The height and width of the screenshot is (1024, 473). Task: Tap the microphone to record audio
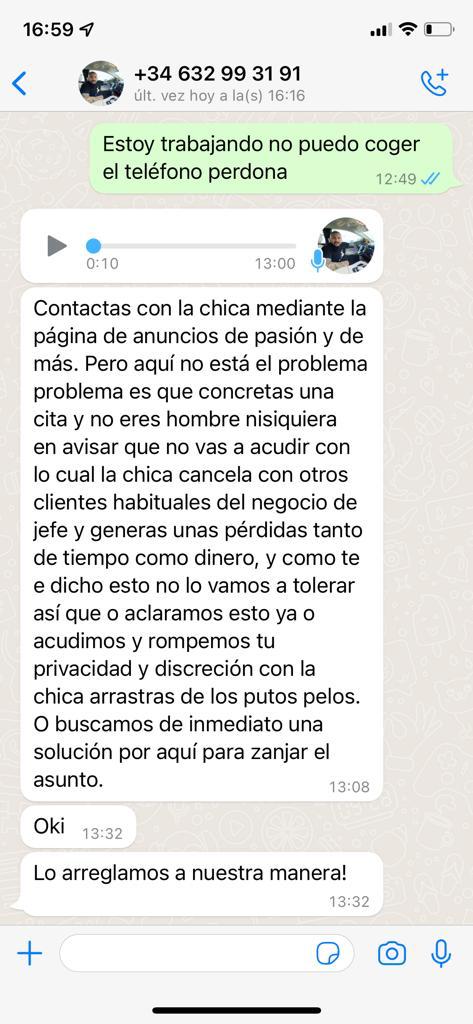(x=441, y=954)
